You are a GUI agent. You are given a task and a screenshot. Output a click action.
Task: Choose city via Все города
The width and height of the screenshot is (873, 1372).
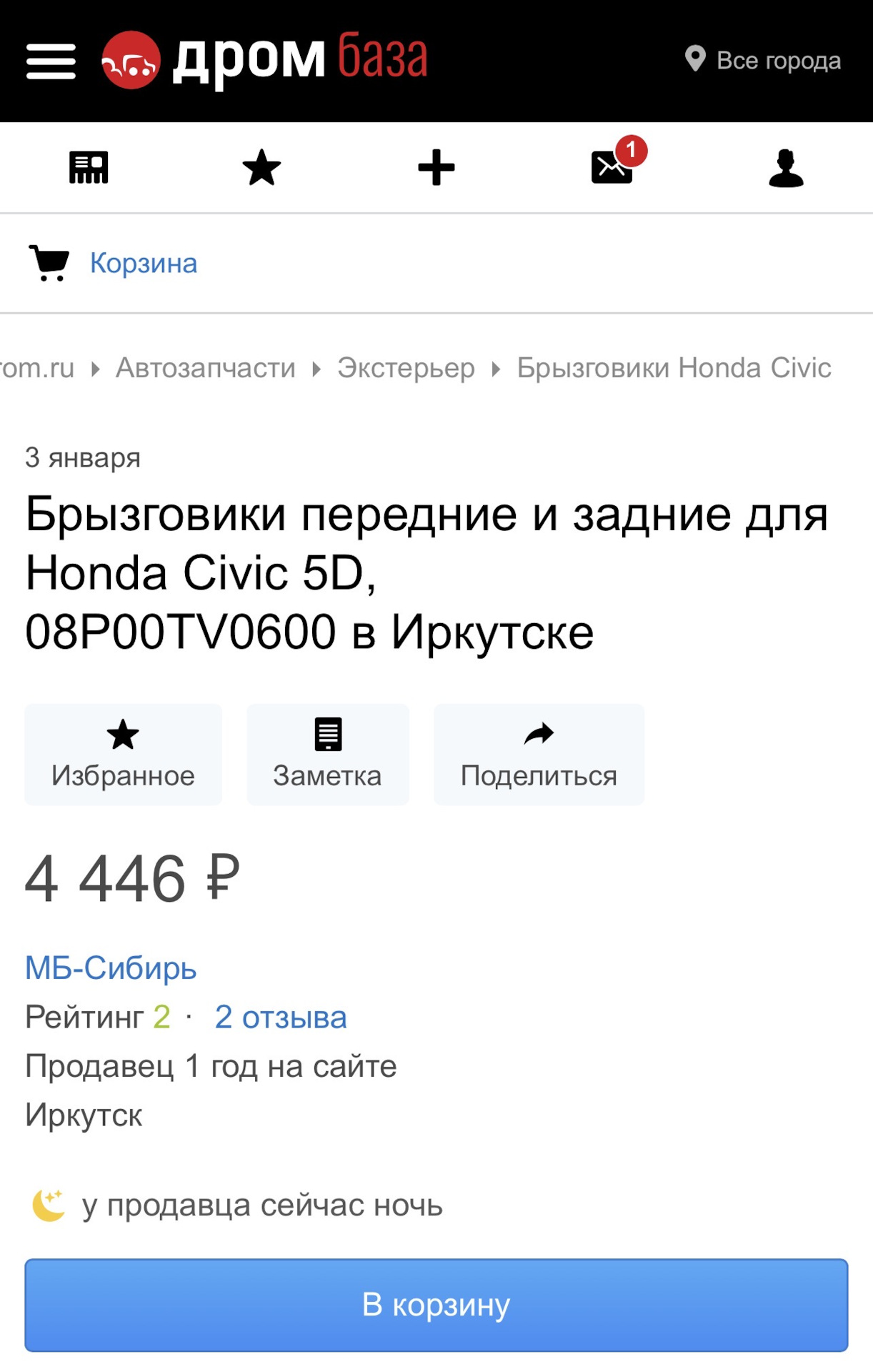[x=763, y=60]
